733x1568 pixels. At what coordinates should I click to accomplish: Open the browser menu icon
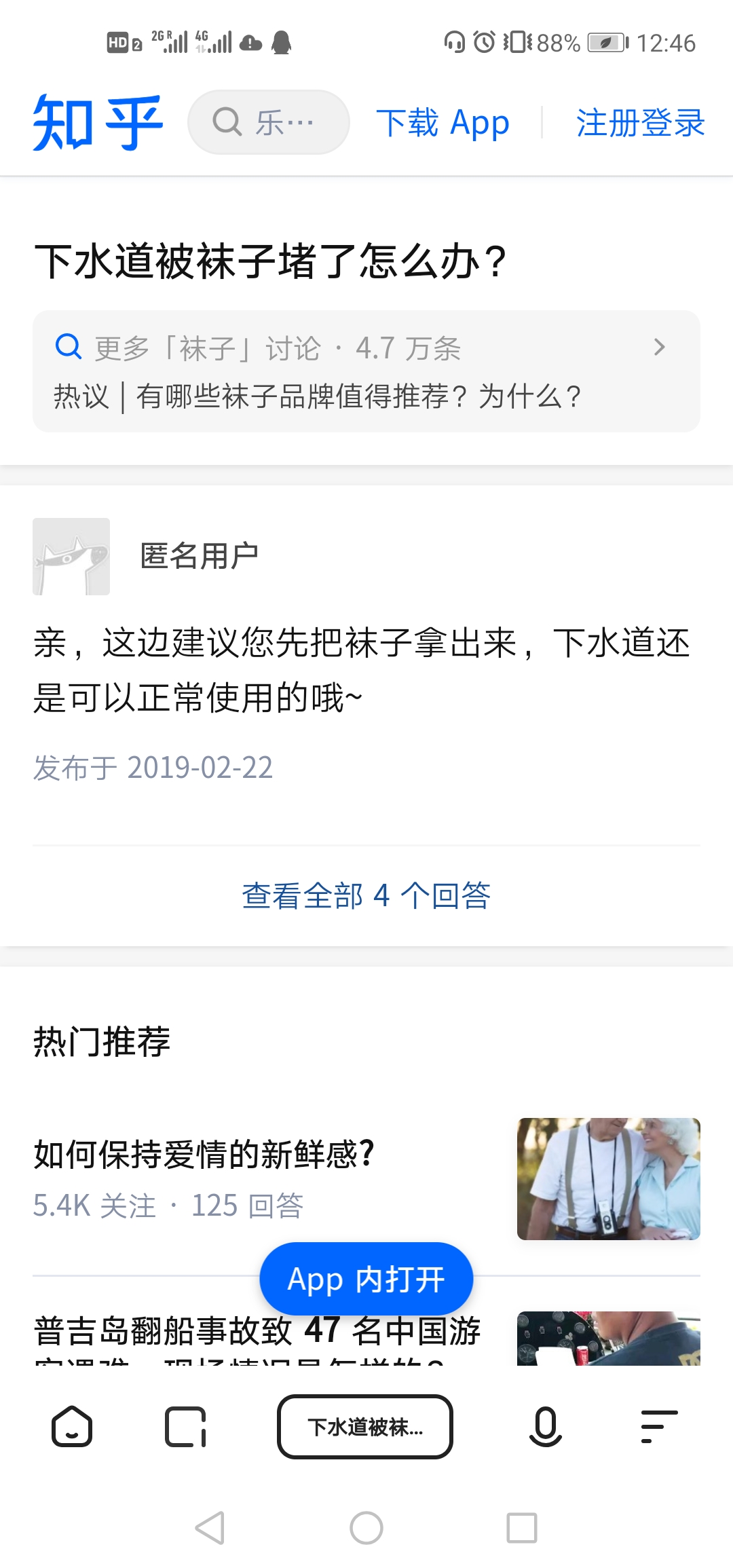(x=659, y=1426)
